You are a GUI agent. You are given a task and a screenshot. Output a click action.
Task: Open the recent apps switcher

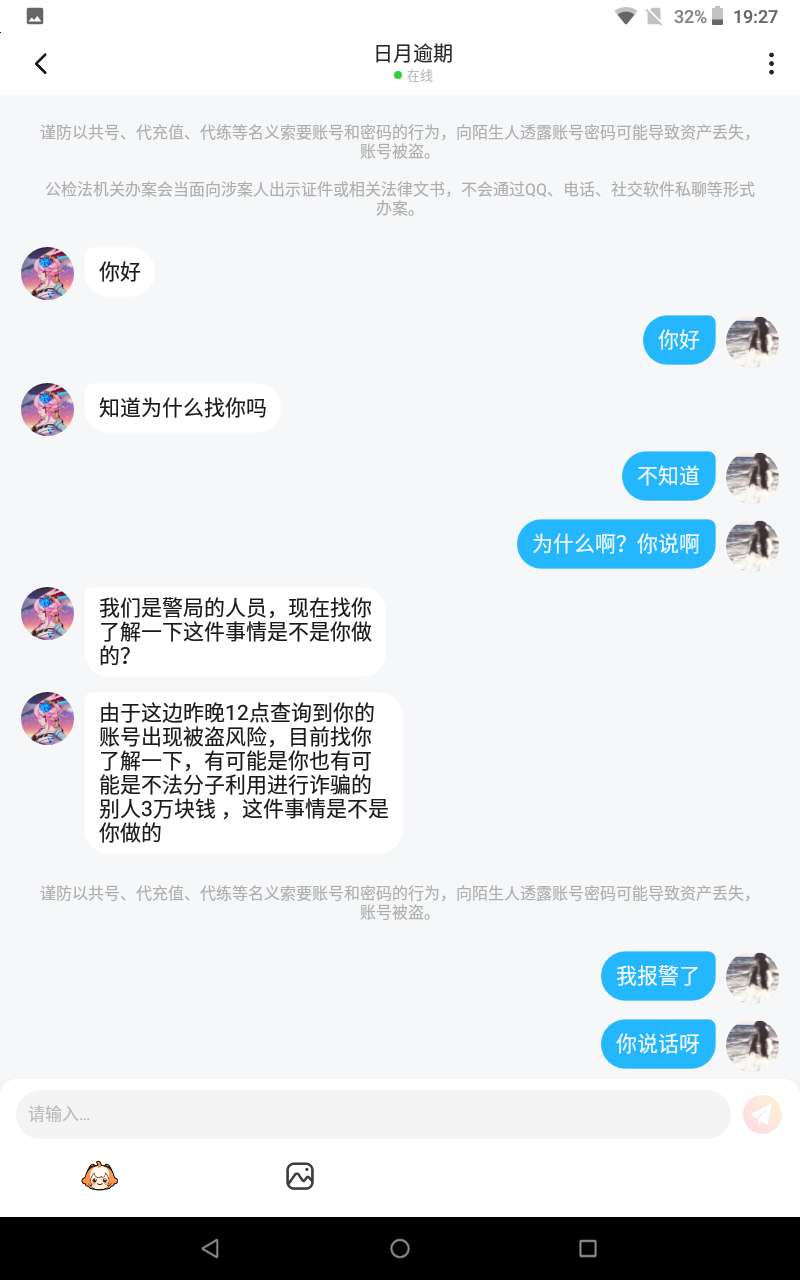[x=588, y=1248]
